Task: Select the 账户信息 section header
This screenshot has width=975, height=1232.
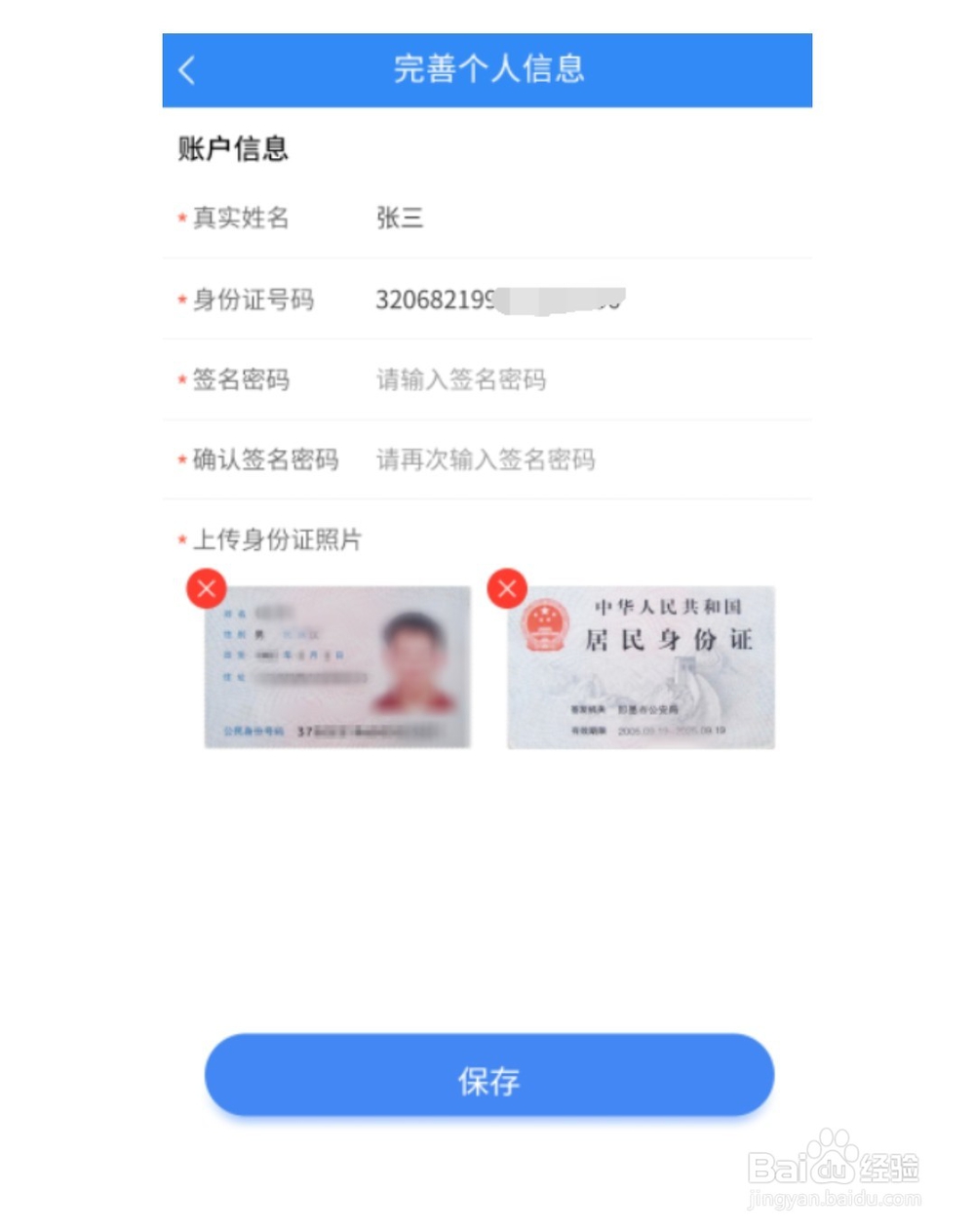Action: pos(234,148)
